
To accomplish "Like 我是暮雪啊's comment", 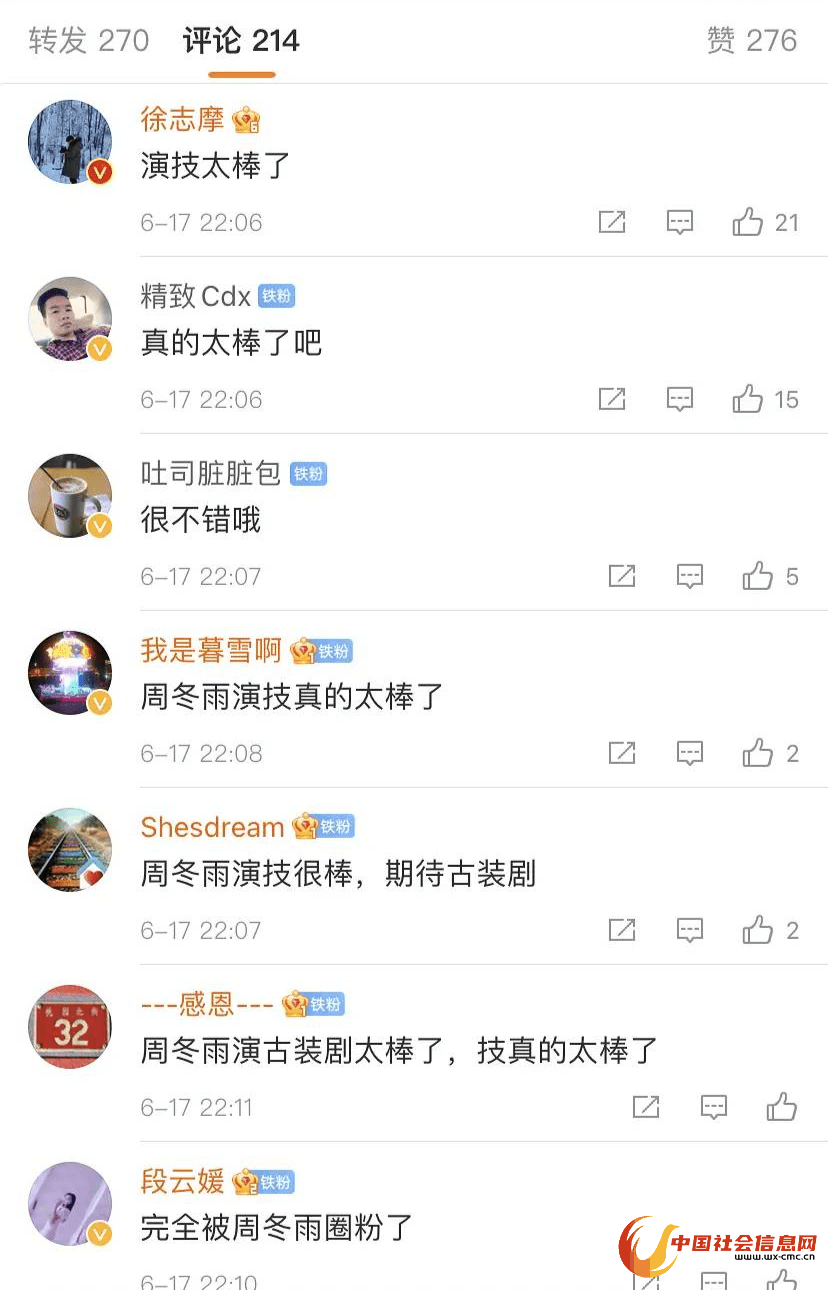I will pos(758,753).
